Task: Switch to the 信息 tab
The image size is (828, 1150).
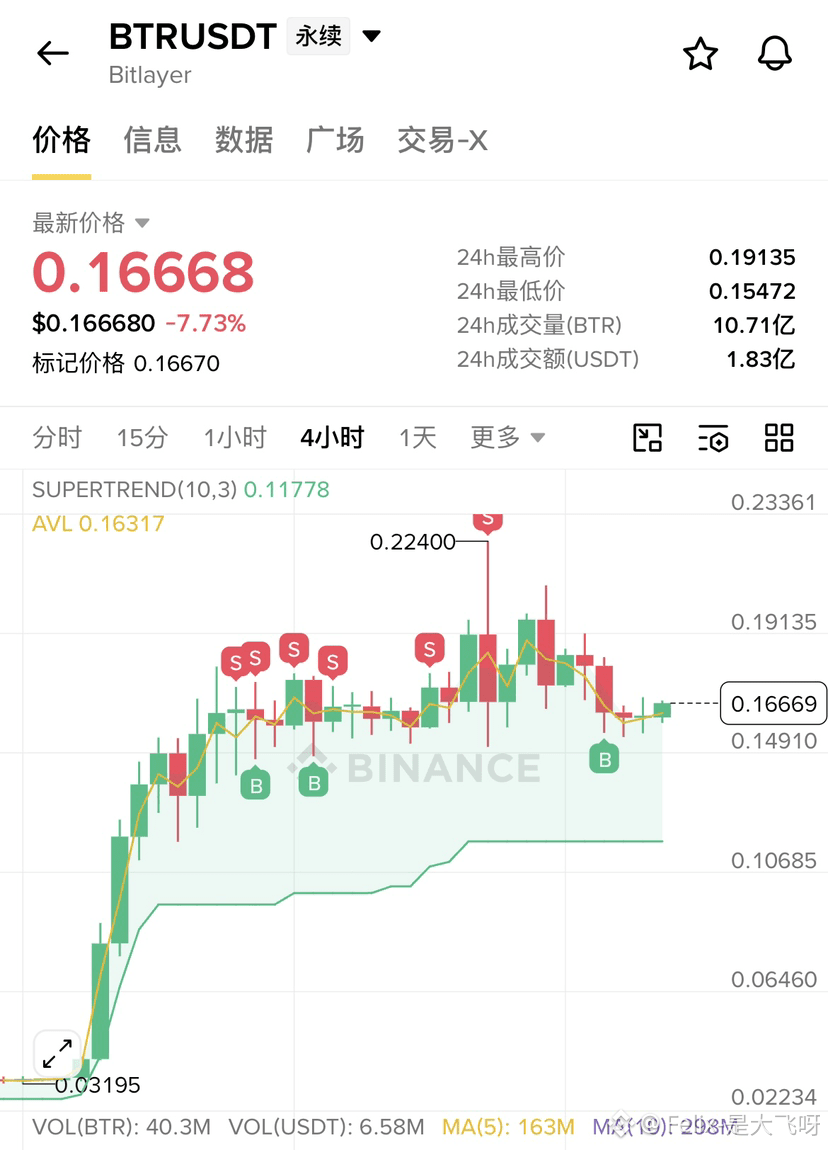Action: coord(153,139)
